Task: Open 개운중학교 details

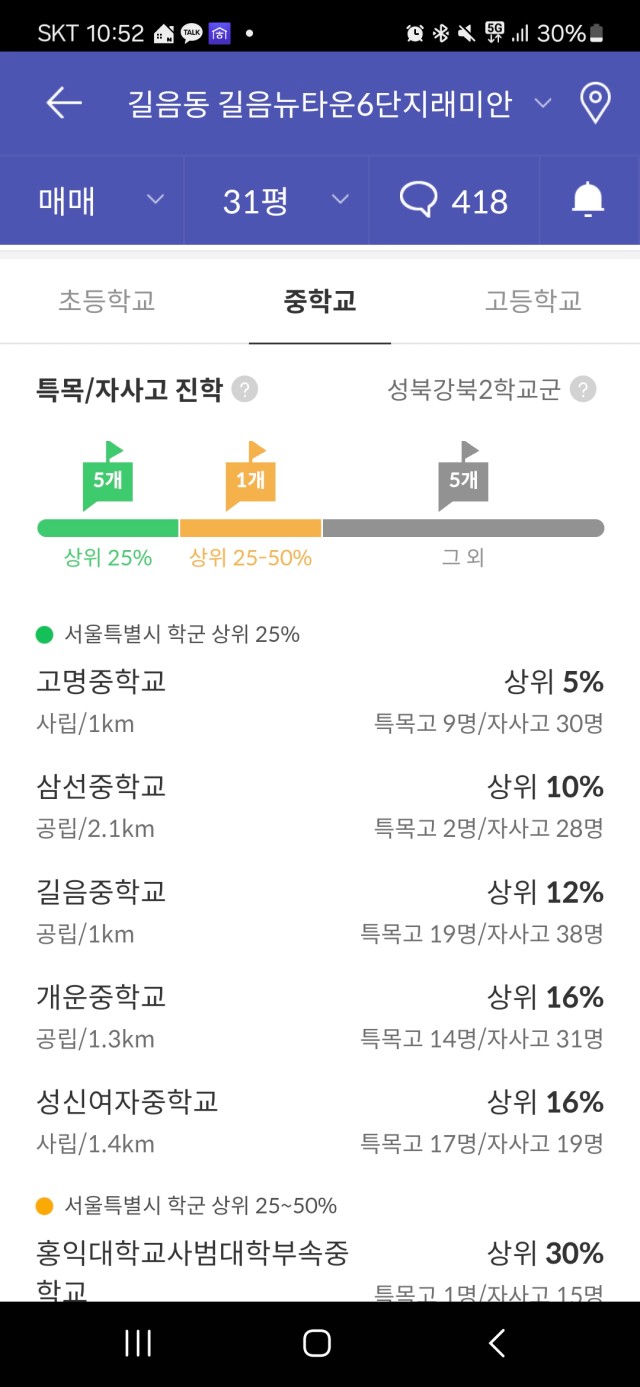Action: [320, 1016]
